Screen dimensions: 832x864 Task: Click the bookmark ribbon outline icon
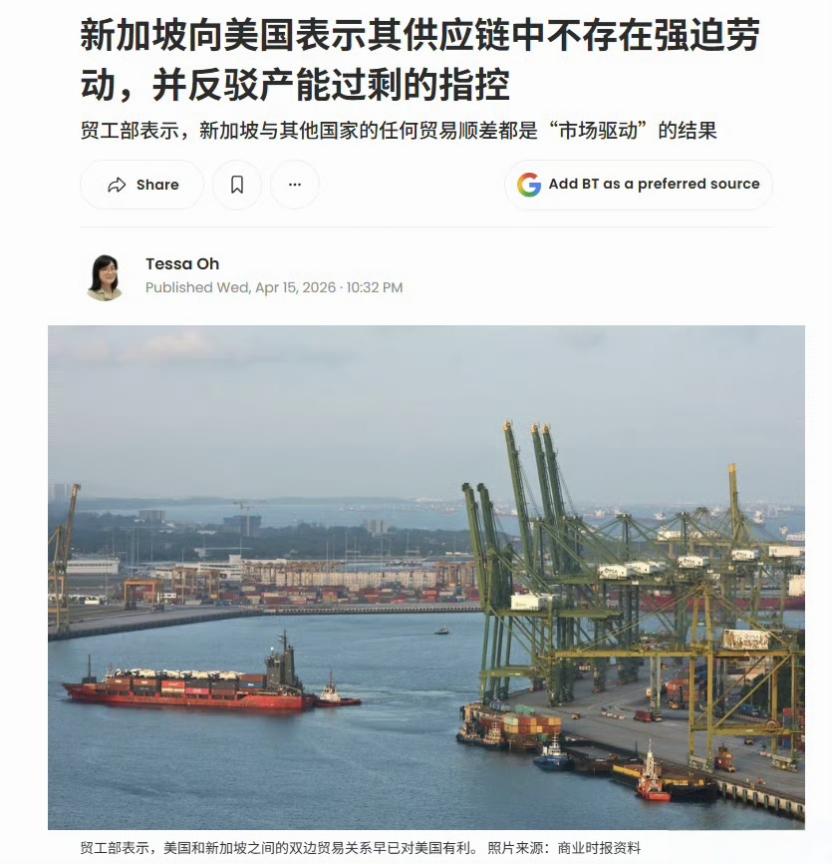(x=236, y=185)
